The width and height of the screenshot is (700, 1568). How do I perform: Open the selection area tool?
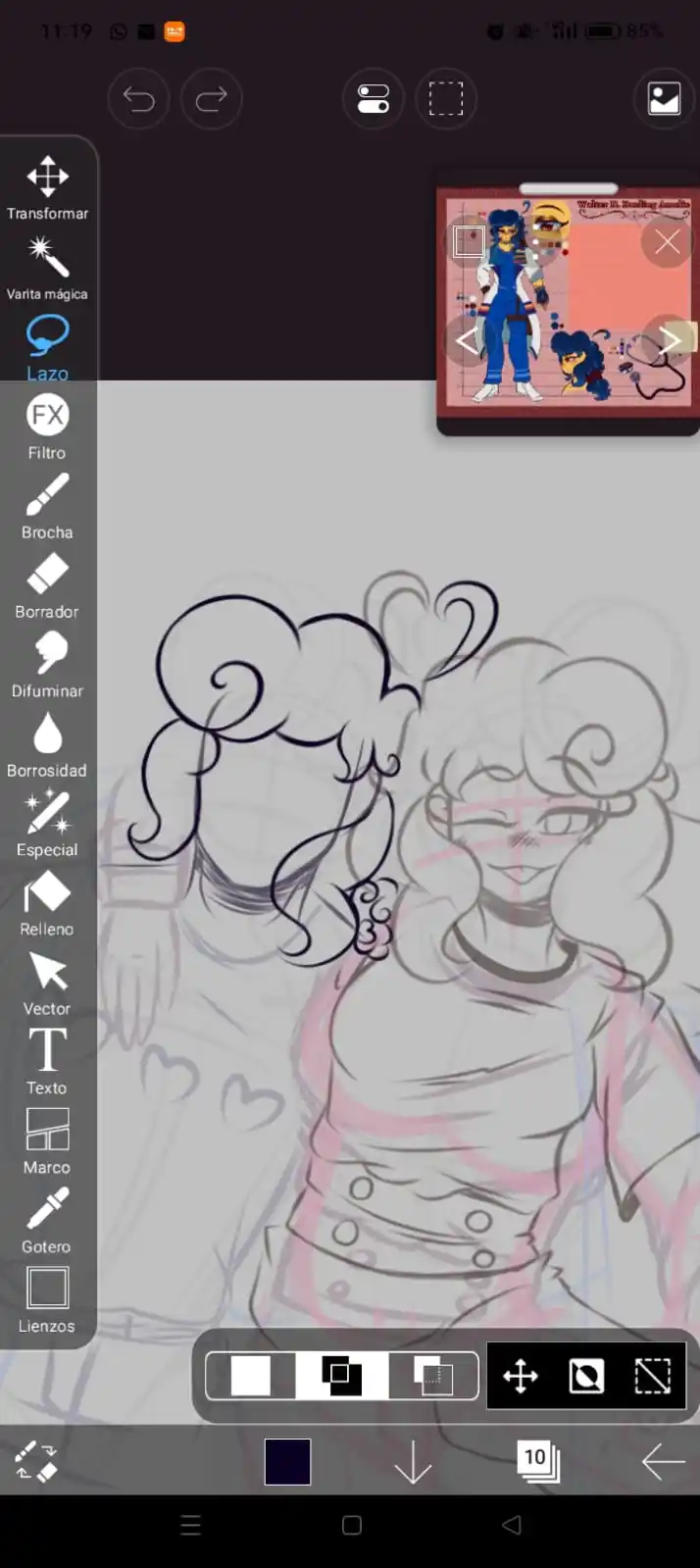[446, 99]
